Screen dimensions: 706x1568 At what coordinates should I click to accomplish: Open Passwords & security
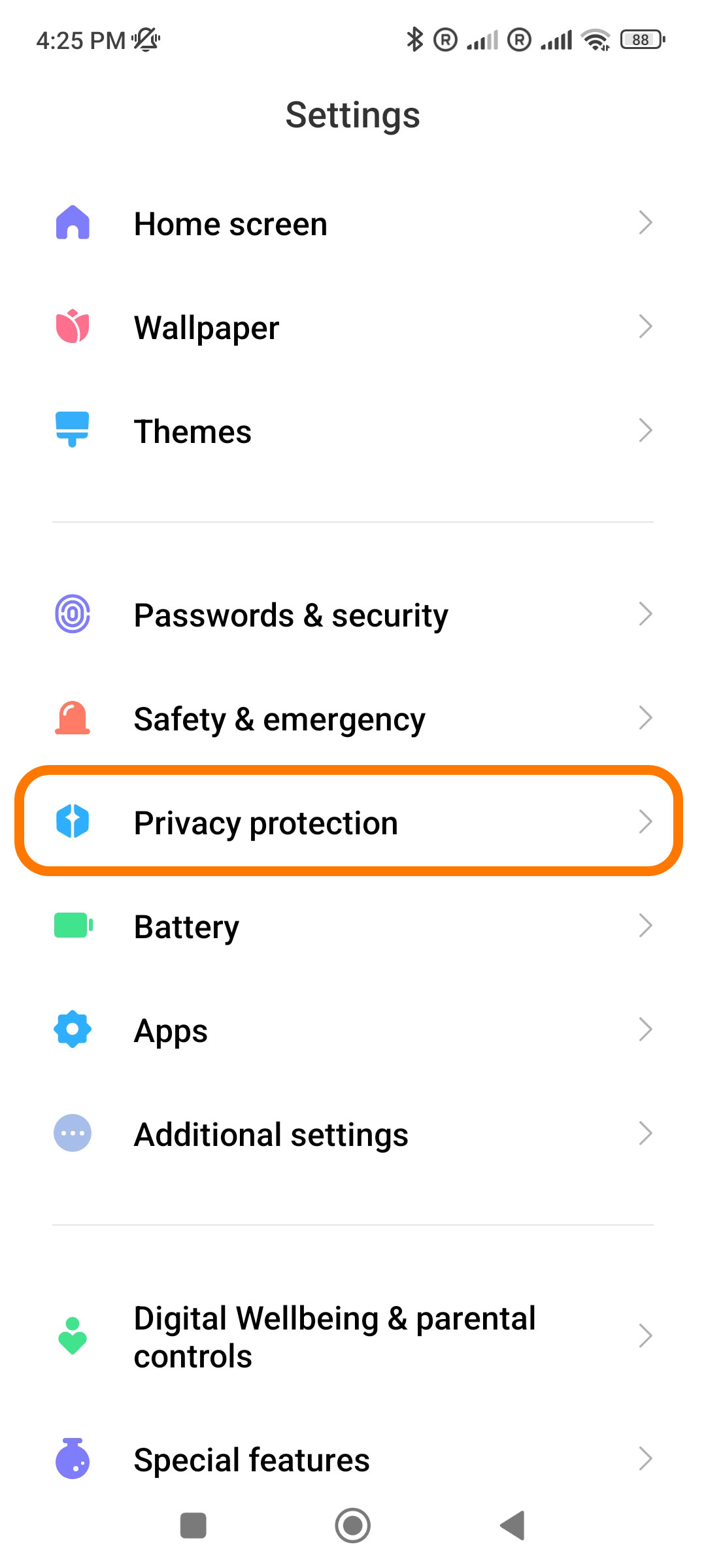(x=353, y=615)
